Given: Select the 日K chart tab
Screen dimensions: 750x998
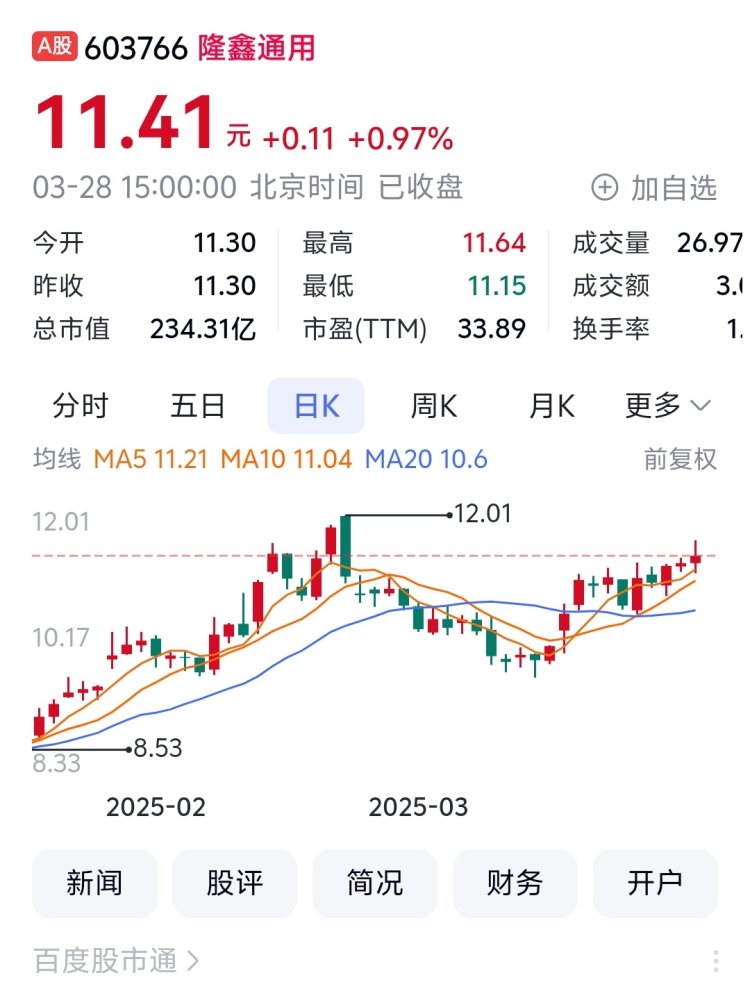Looking at the screenshot, I should click(316, 406).
